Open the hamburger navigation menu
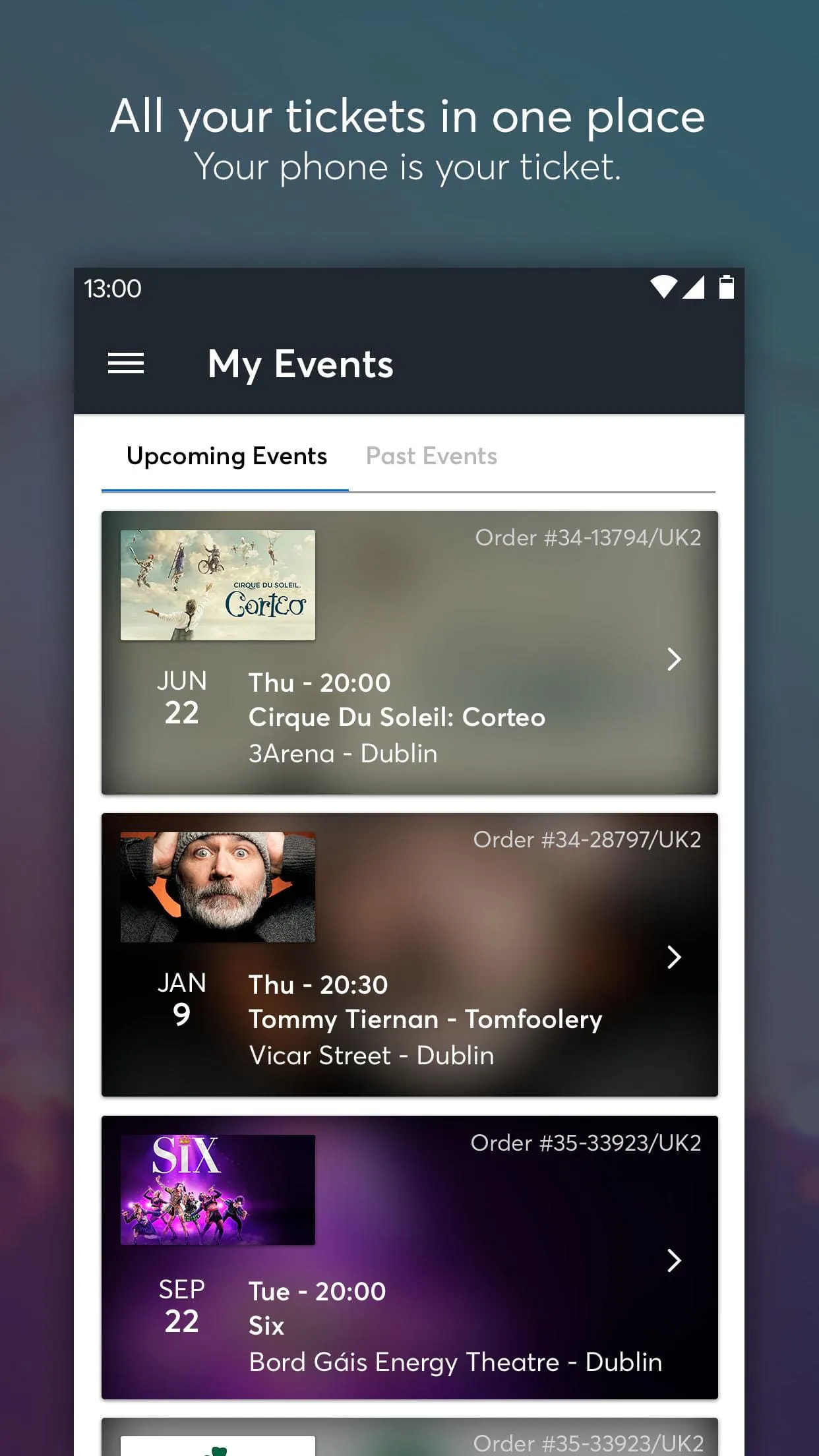The height and width of the screenshot is (1456, 819). (x=126, y=363)
